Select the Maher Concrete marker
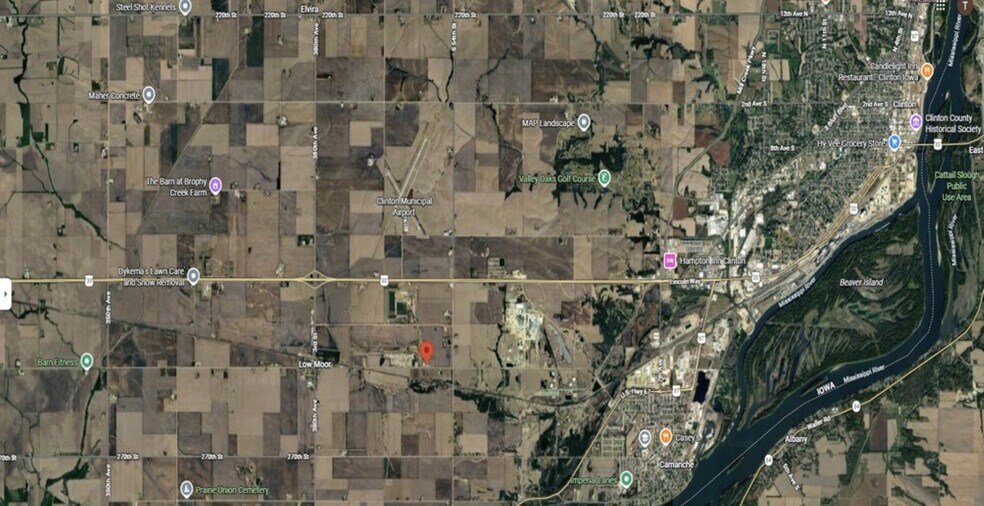Viewport: 984px width, 506px height. [x=149, y=95]
